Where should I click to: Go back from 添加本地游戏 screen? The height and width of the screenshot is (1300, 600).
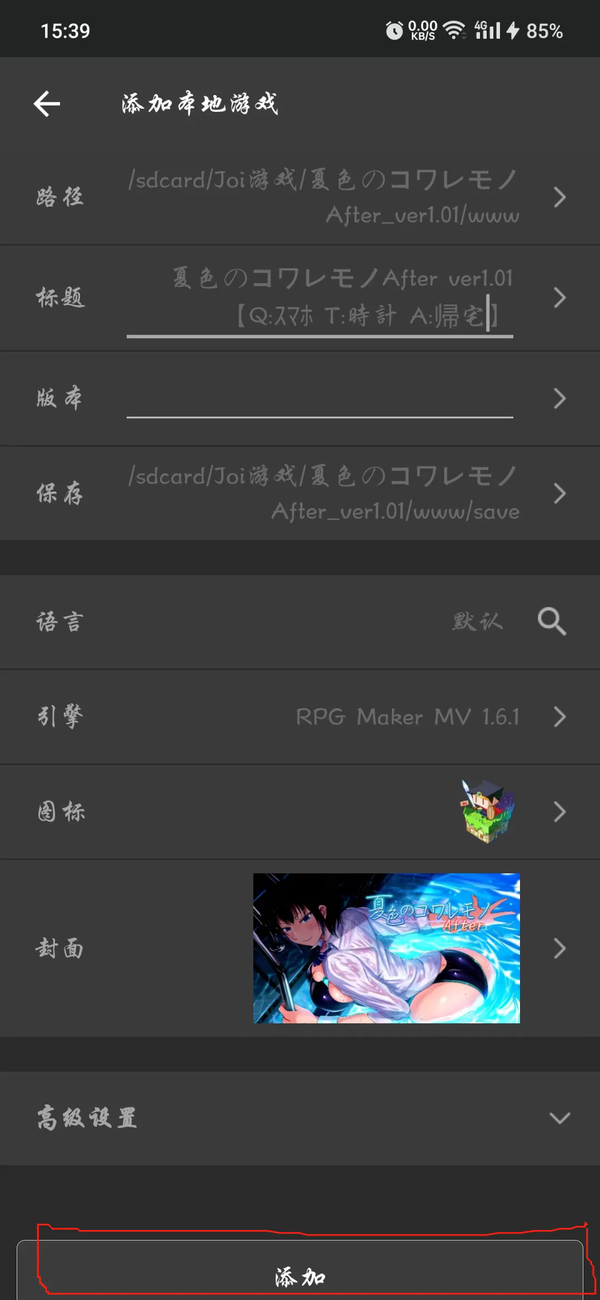coord(47,104)
